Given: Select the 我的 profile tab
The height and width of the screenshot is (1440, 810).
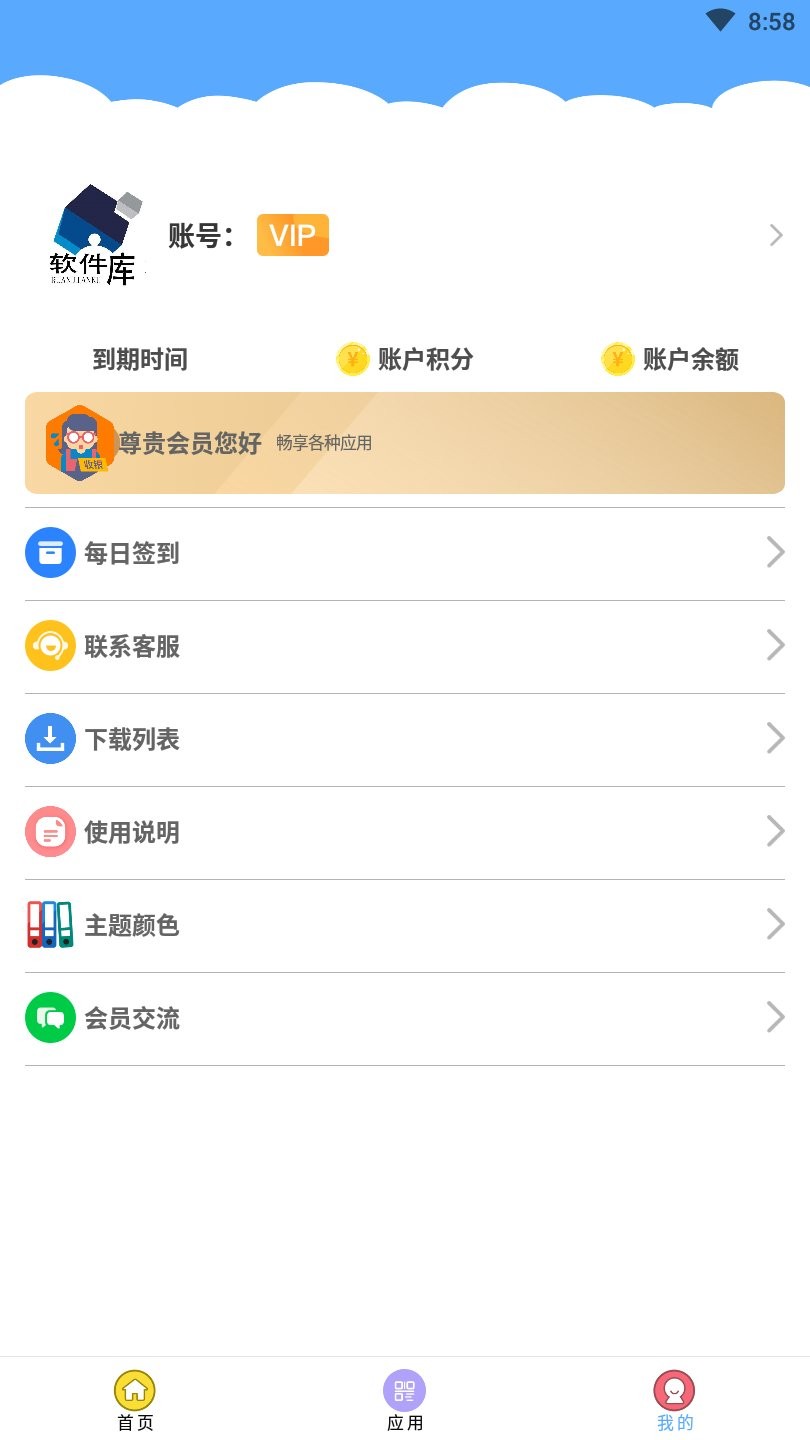Looking at the screenshot, I should pyautogui.click(x=674, y=1398).
